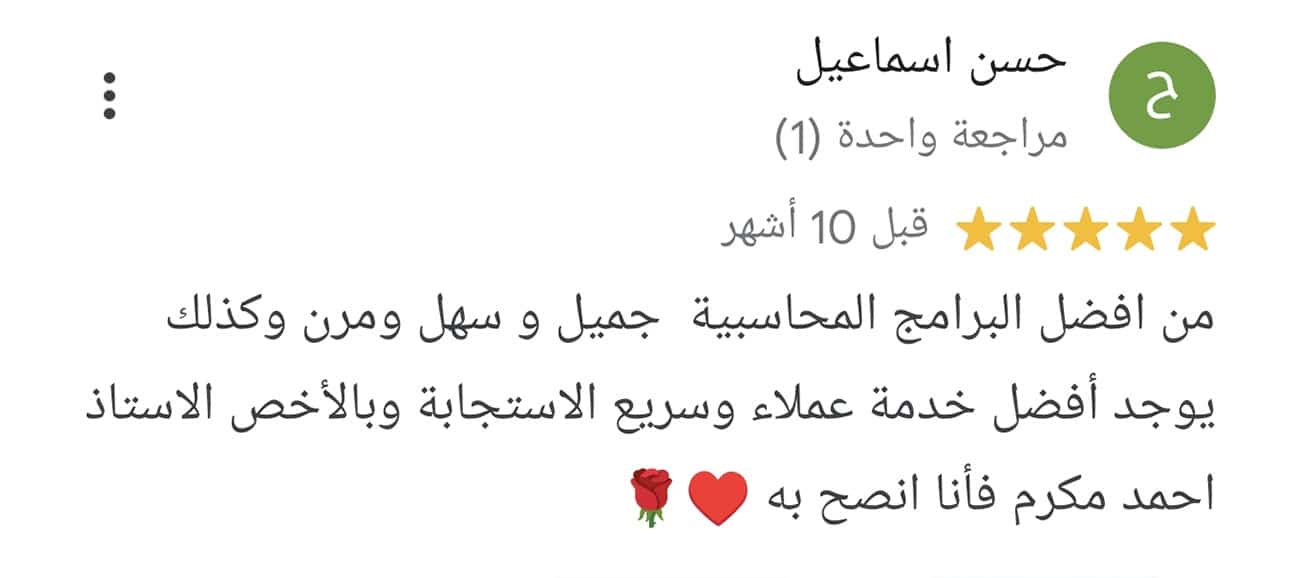
Task: Open reviewer حسن اسماعيل's profile avatar
Action: (x=1161, y=97)
